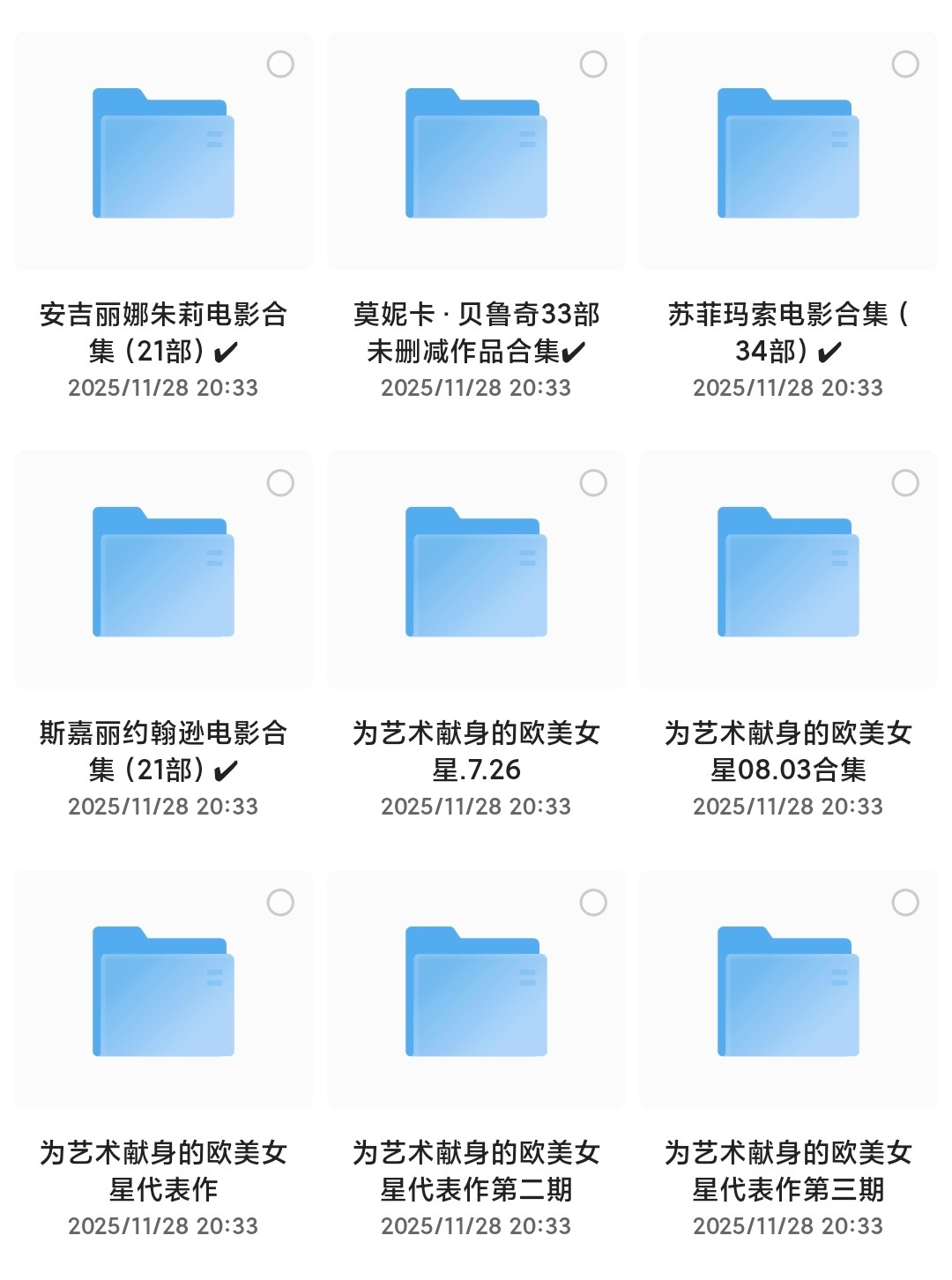This screenshot has width=952, height=1280.
Task: Select the 欧美女星代表作 folder without a 第二期 or 第三期 suffix
Action: [280, 903]
